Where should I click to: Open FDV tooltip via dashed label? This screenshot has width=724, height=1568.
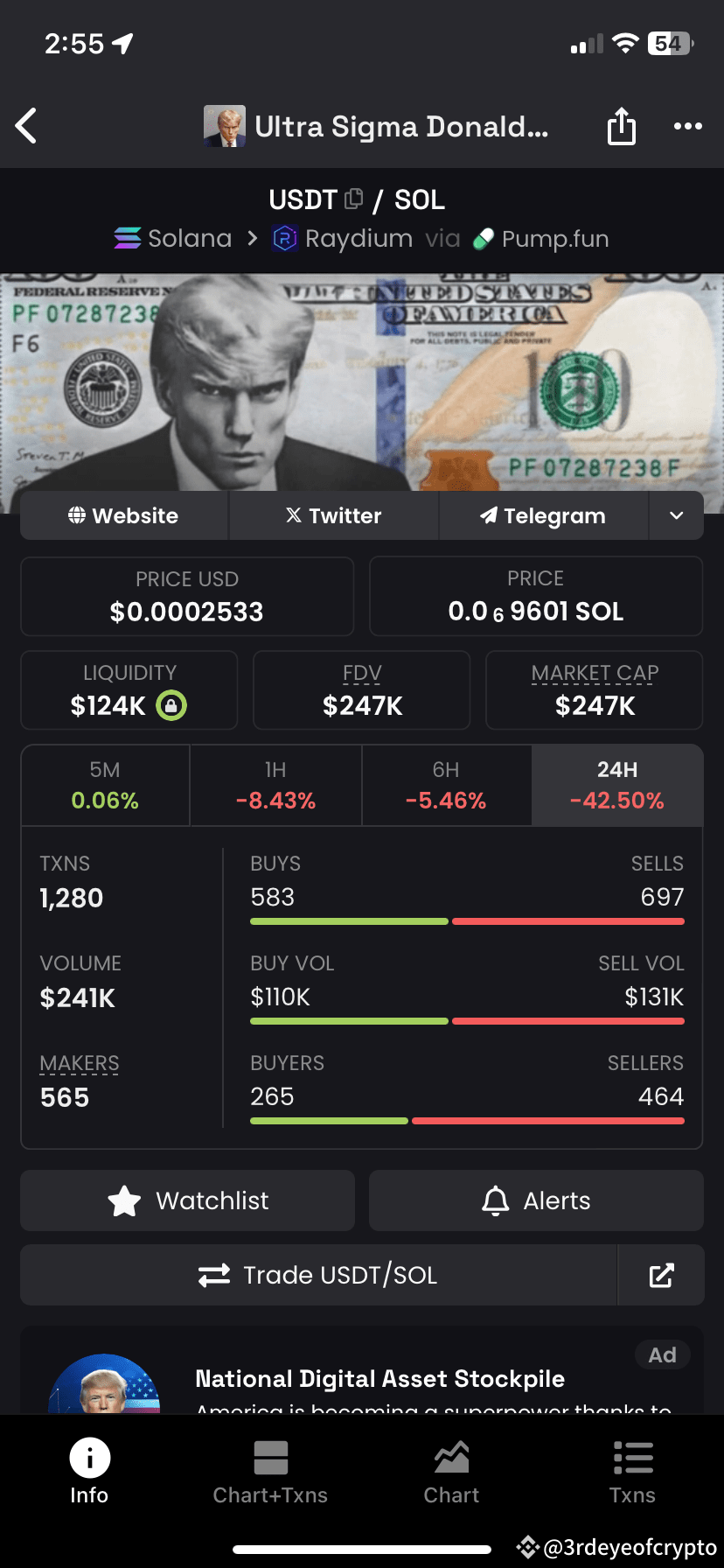pyautogui.click(x=361, y=673)
